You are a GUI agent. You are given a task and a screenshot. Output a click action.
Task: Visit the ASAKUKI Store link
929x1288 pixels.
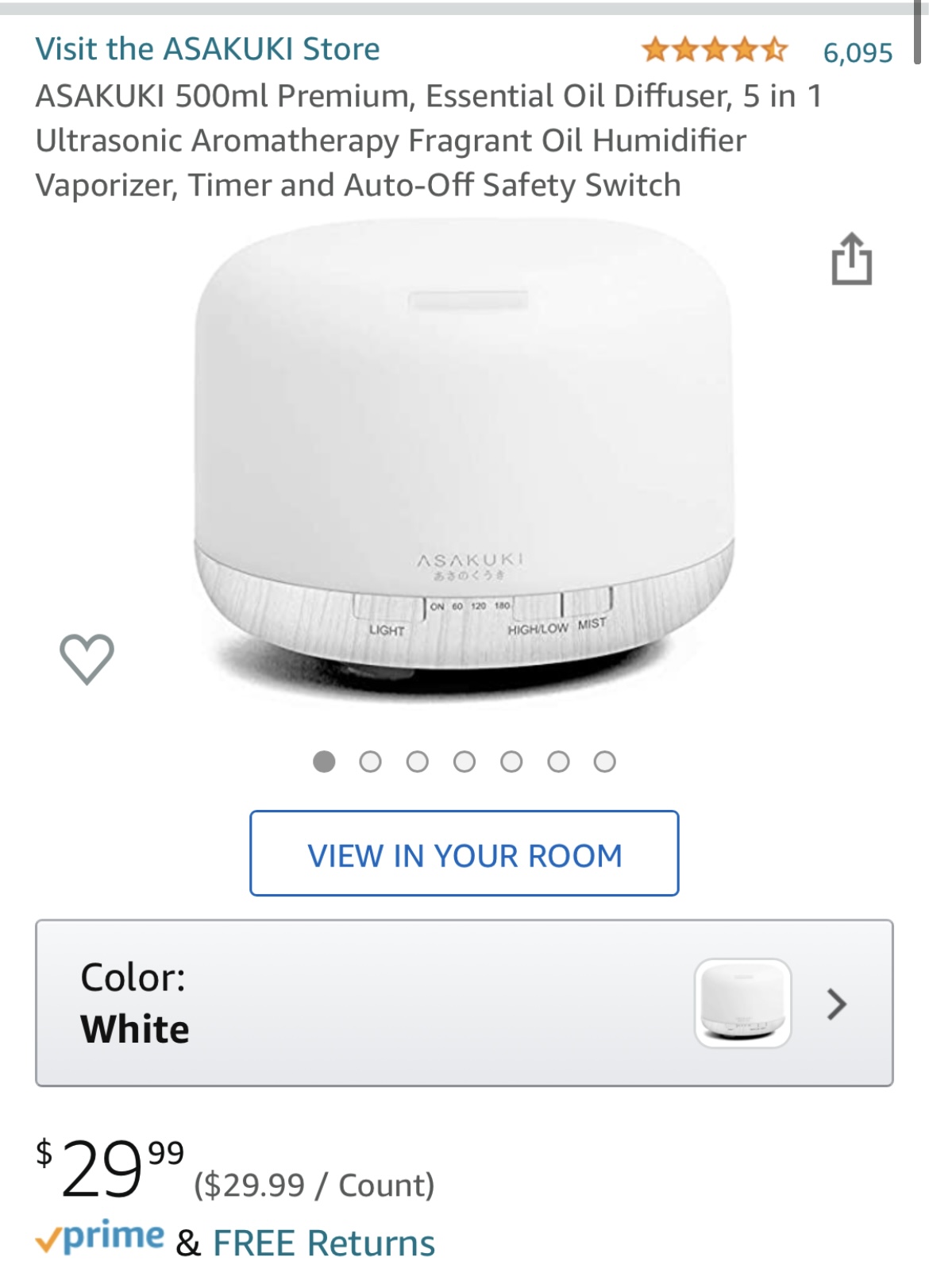point(207,49)
